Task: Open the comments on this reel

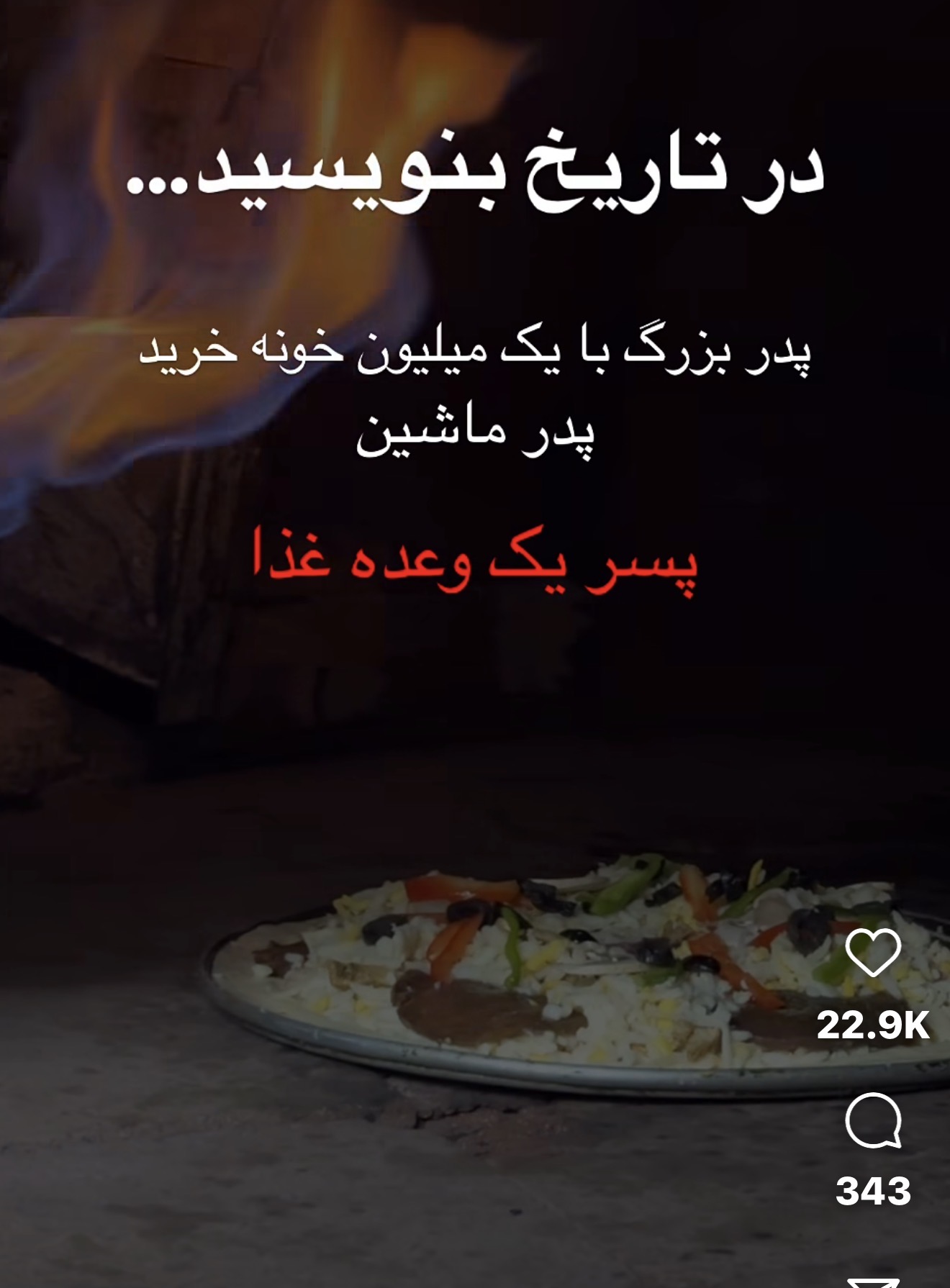Action: [x=873, y=1120]
